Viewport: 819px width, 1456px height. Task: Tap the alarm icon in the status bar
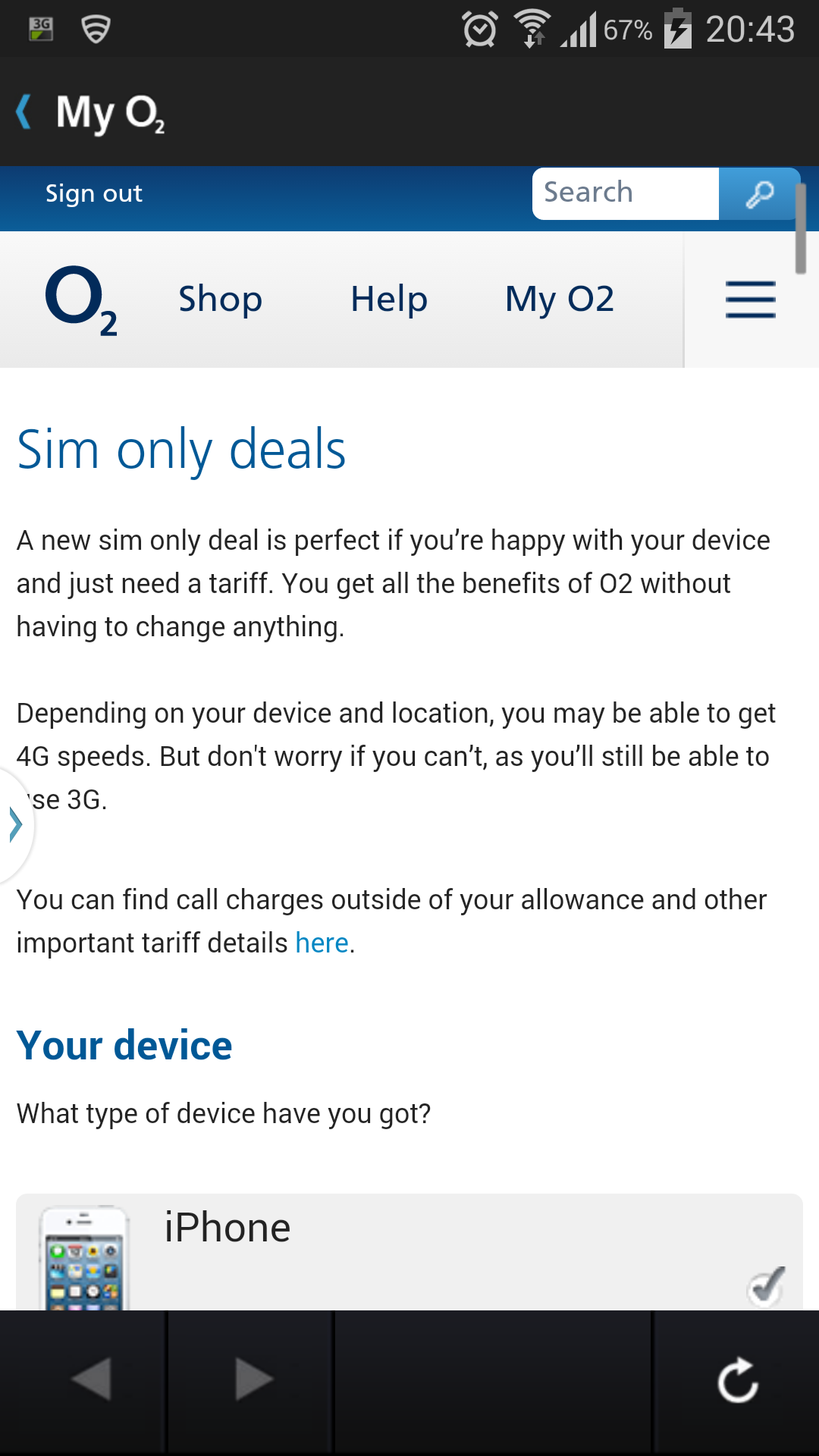click(478, 29)
